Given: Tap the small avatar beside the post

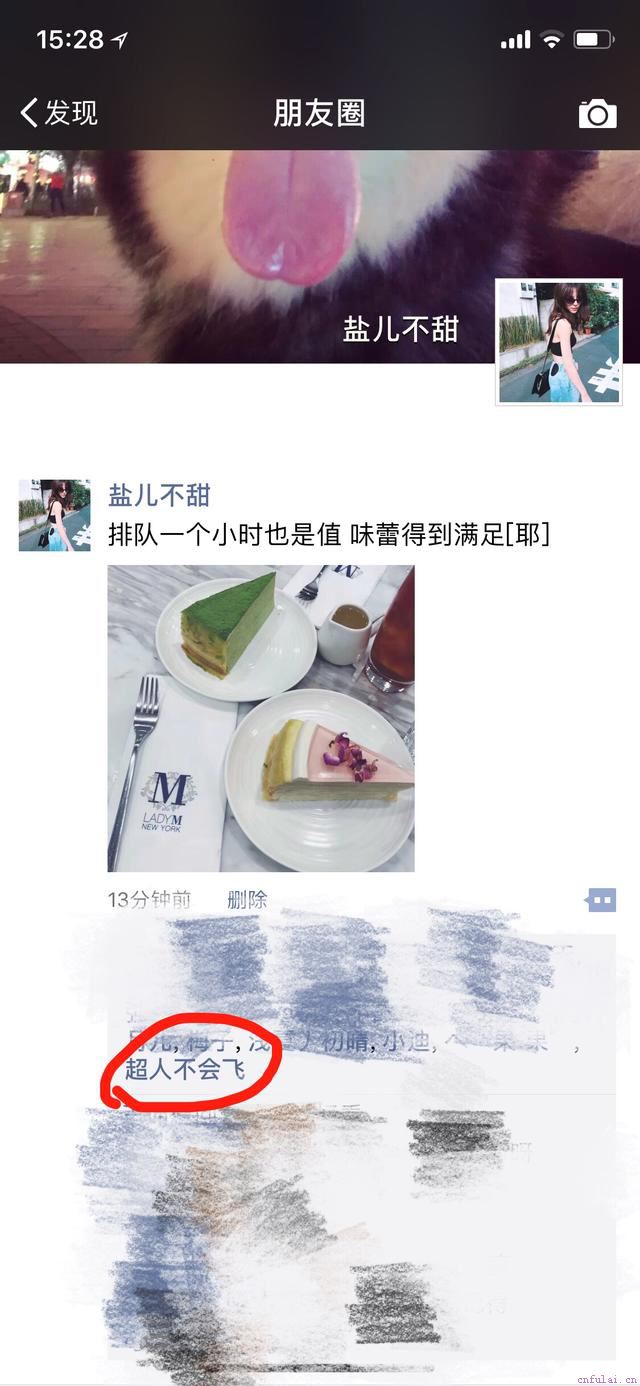Looking at the screenshot, I should (x=54, y=515).
